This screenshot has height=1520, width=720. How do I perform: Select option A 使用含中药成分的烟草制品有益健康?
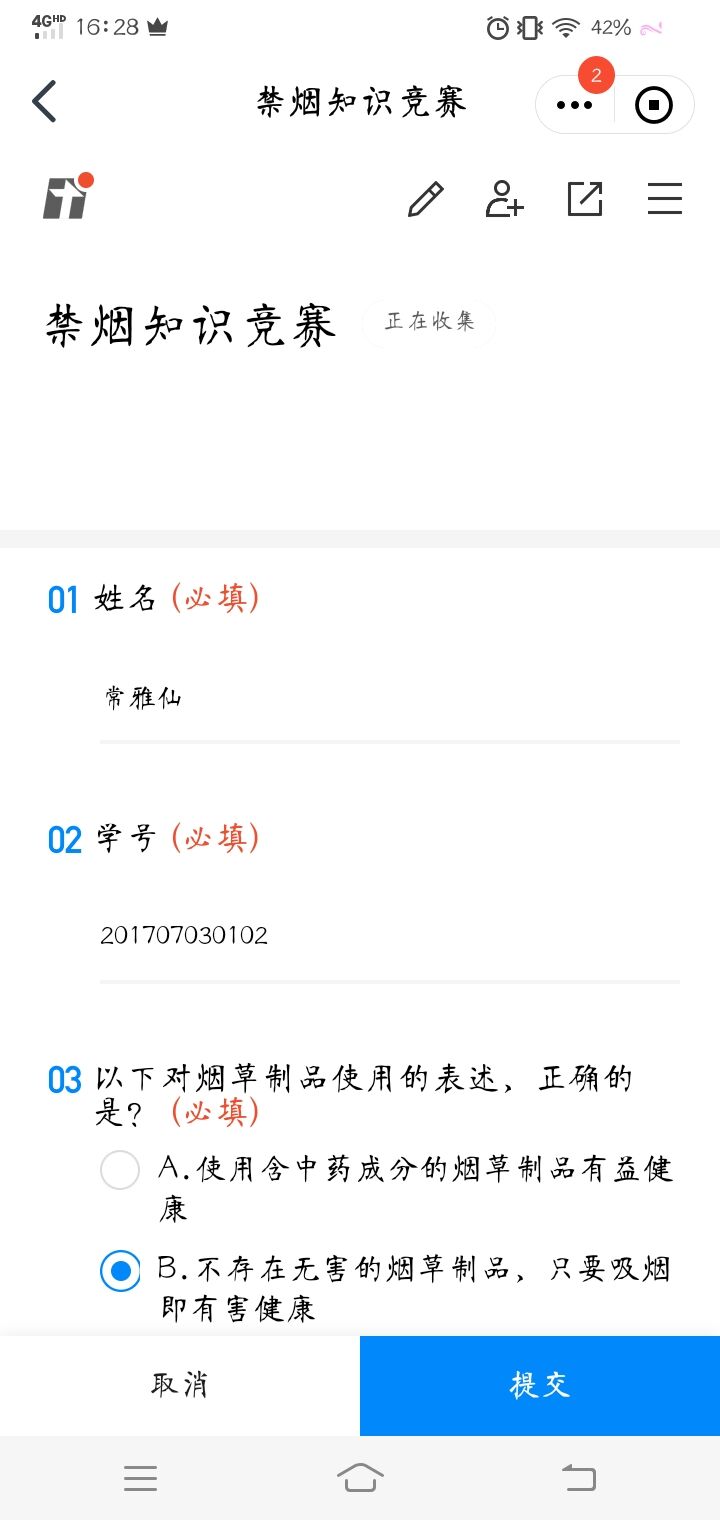(x=120, y=1170)
